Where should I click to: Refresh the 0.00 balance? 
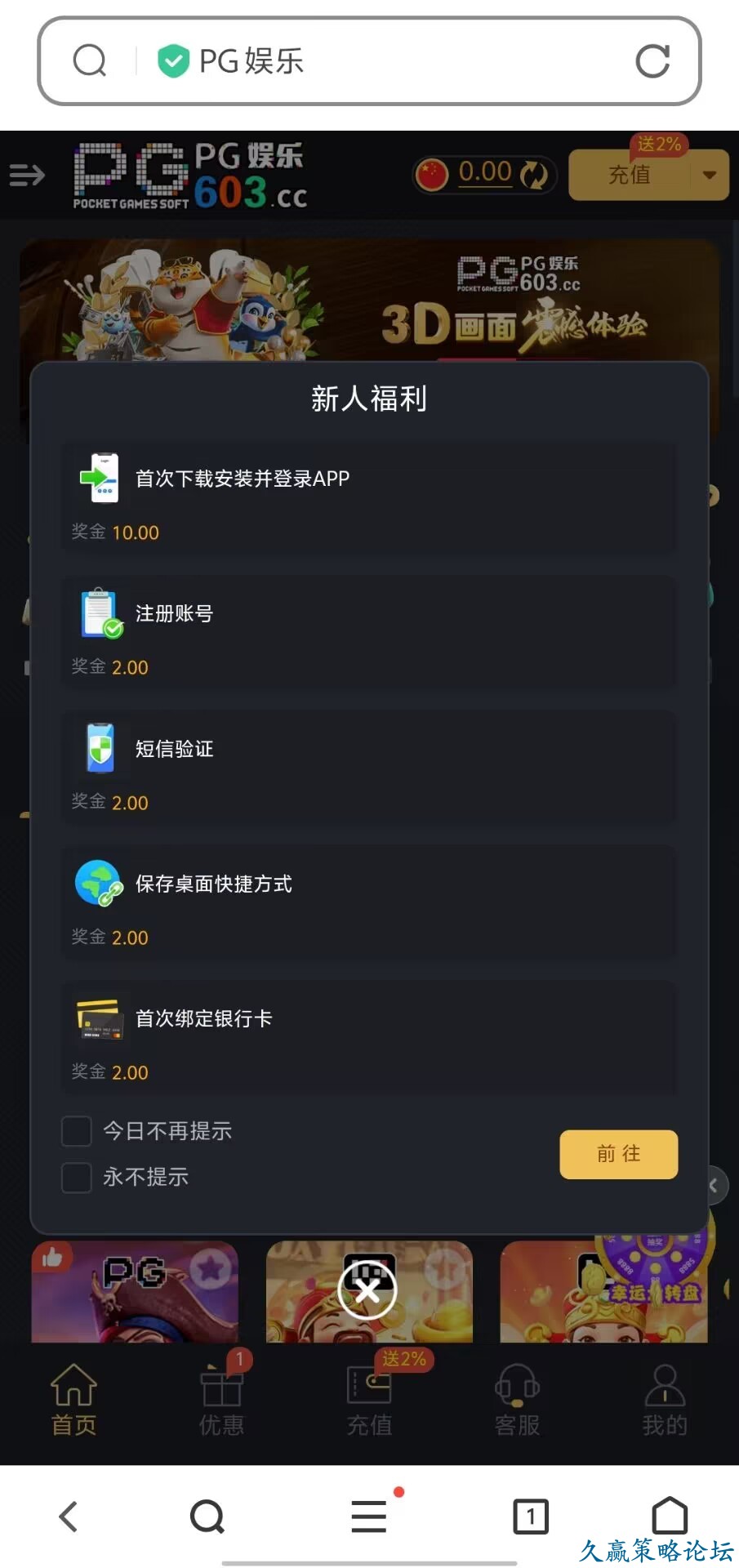click(533, 174)
